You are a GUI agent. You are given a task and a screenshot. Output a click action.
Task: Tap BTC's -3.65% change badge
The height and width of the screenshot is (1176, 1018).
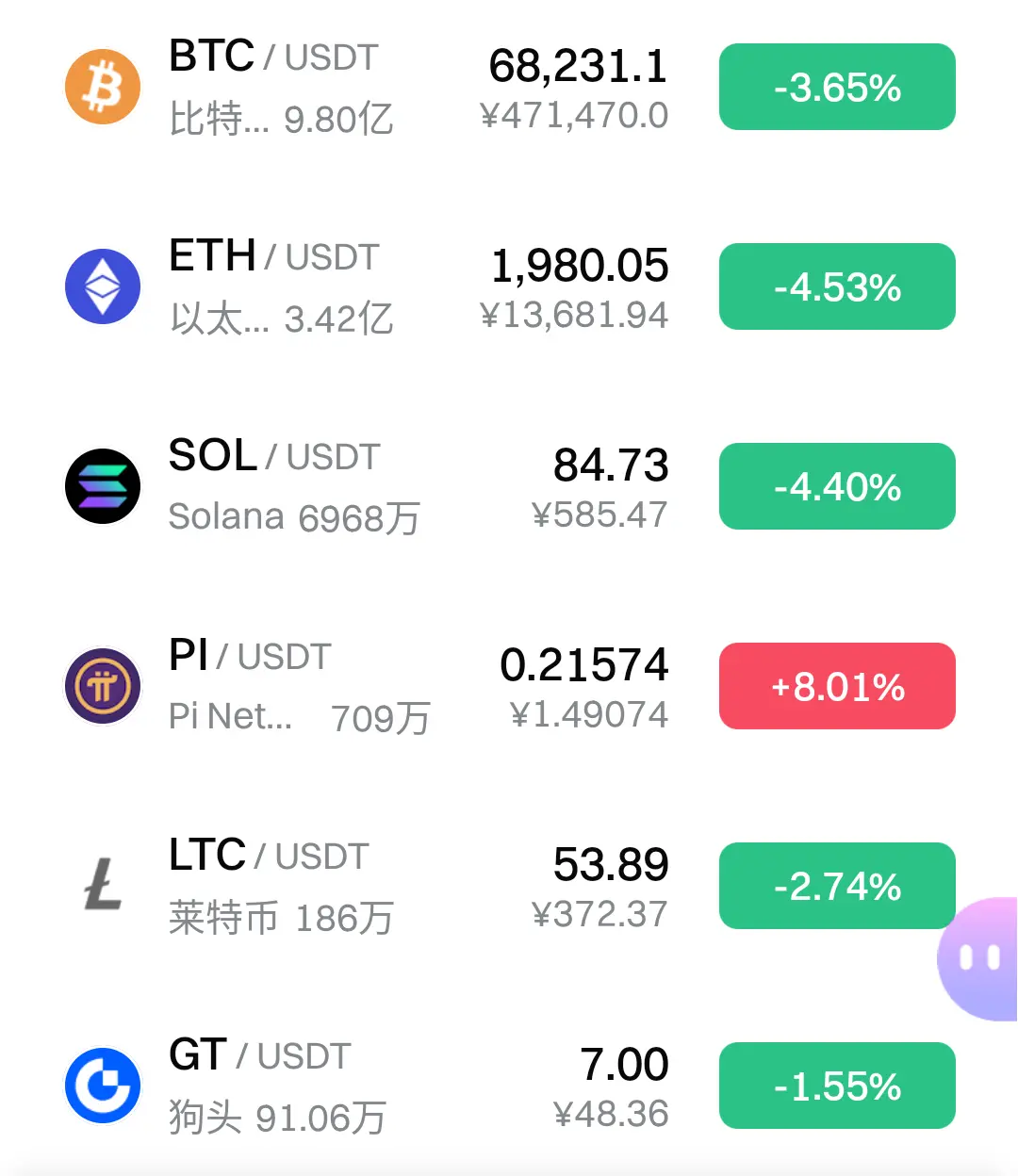(837, 87)
